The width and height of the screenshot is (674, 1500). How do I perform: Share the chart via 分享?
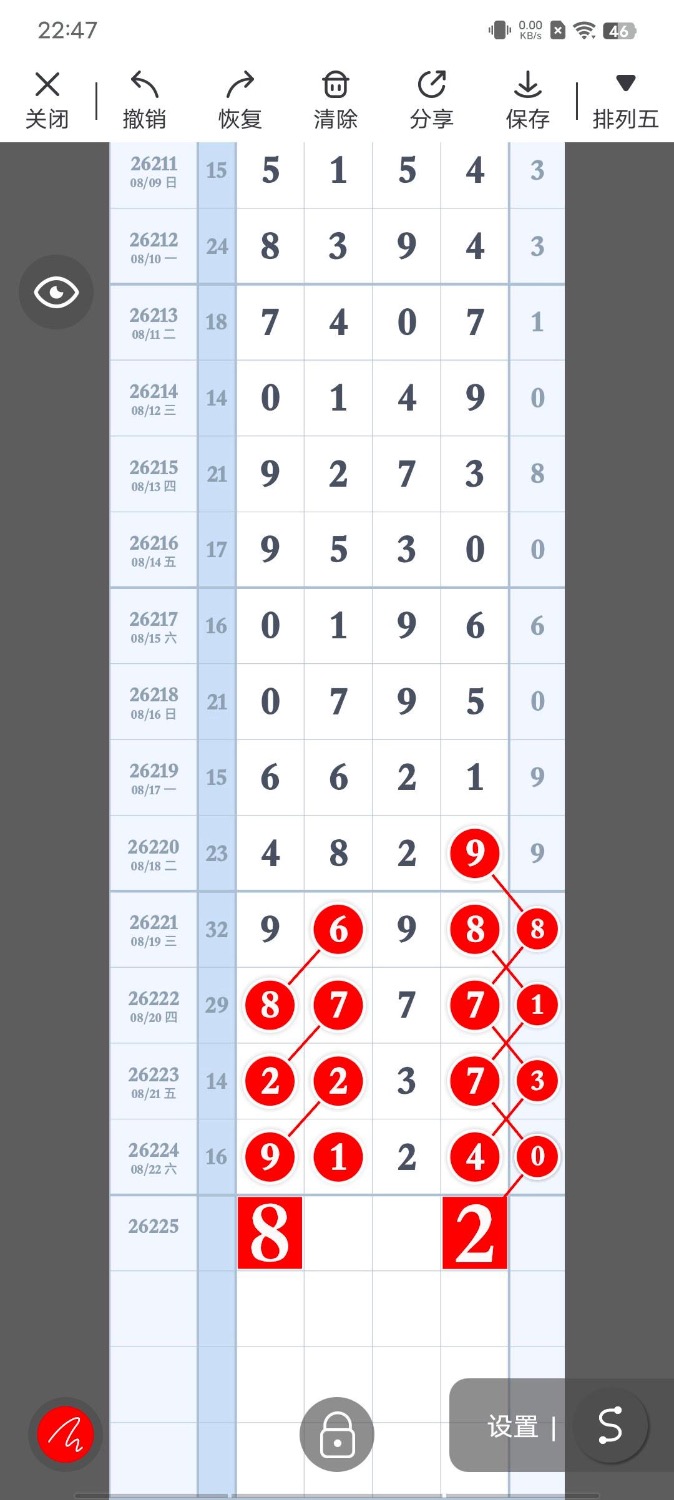click(432, 100)
